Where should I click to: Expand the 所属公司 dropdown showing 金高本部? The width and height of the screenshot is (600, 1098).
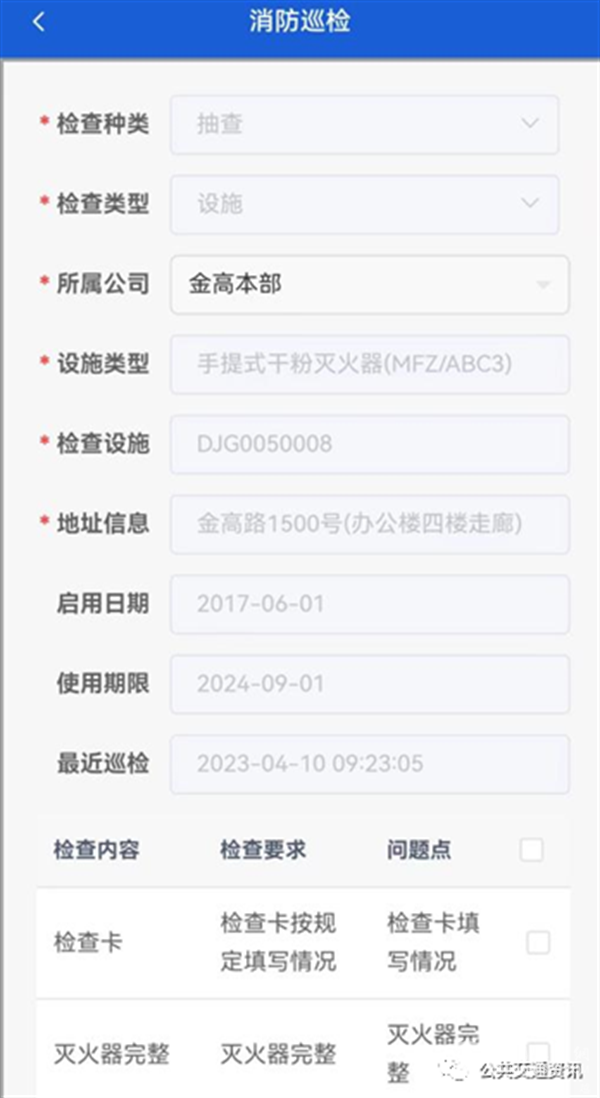coord(369,284)
